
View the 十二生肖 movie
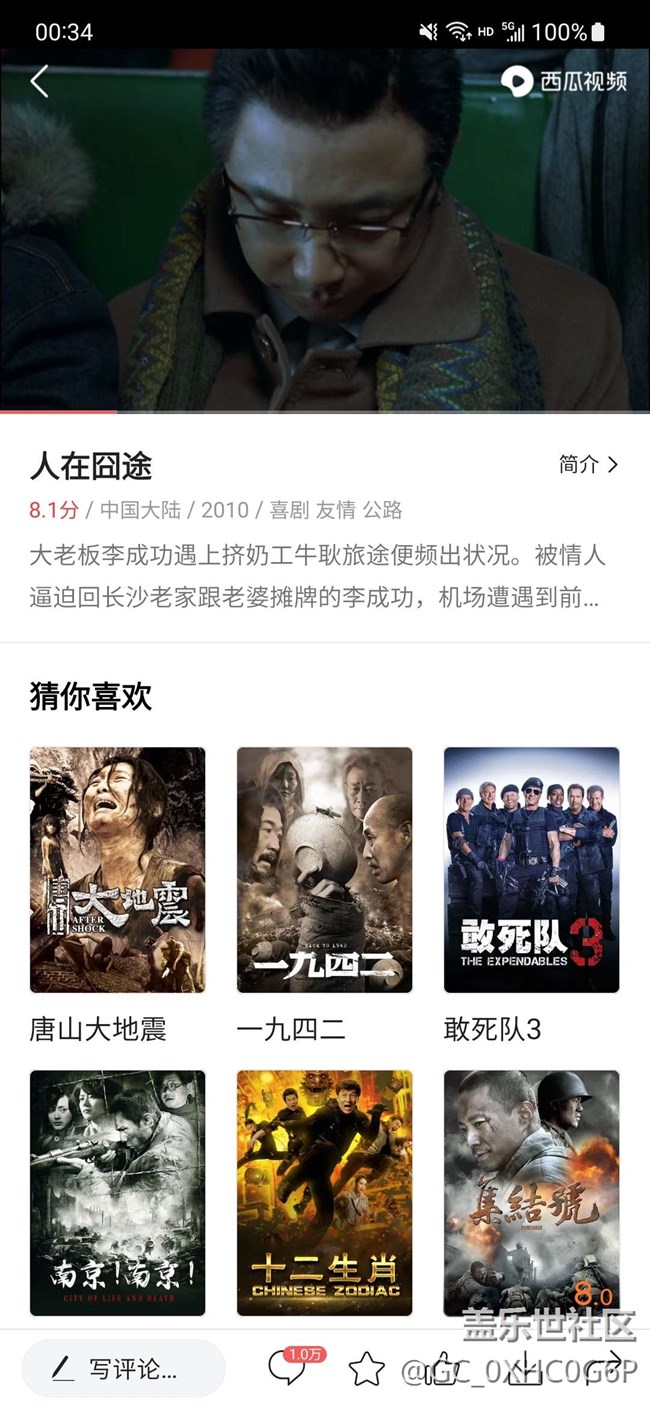pyautogui.click(x=324, y=1192)
